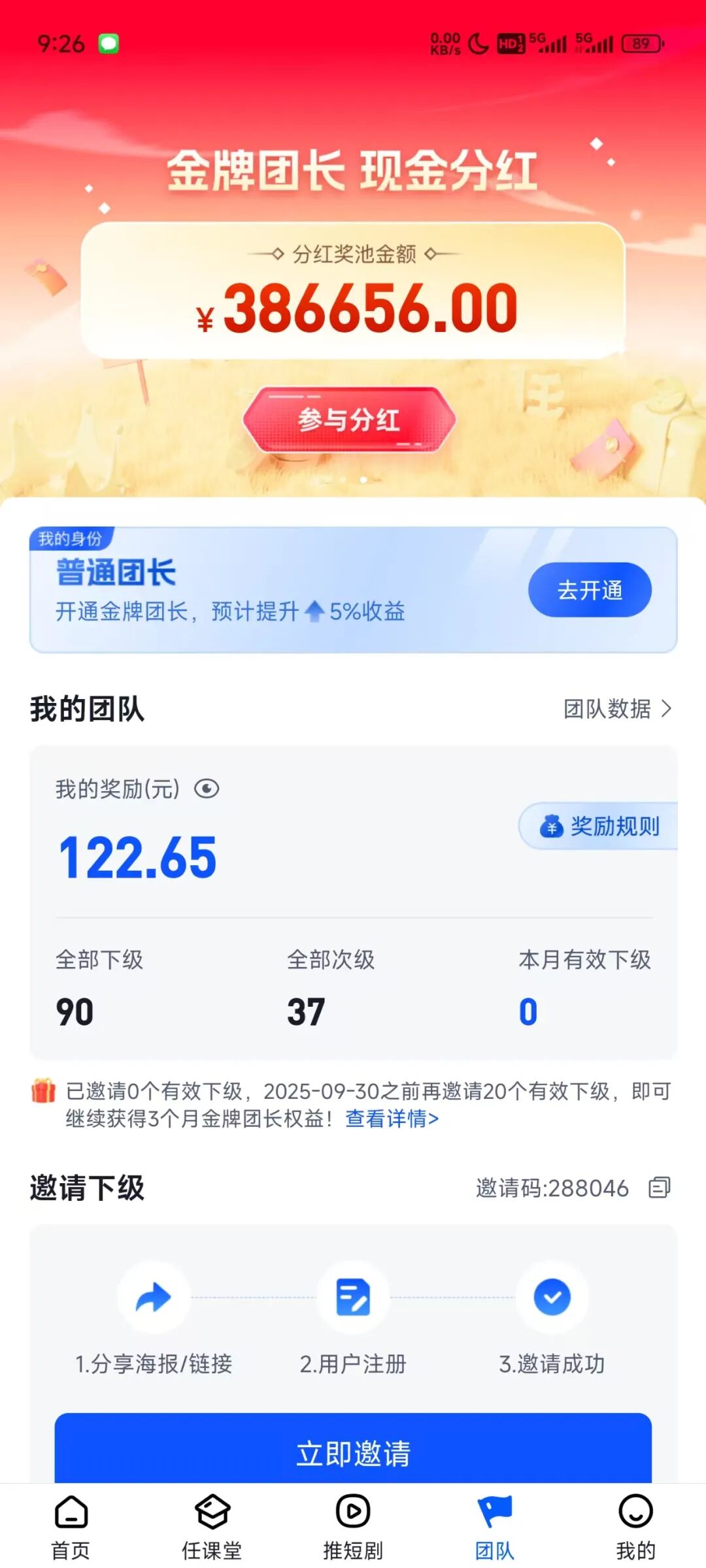The height and width of the screenshot is (1568, 706).
Task: Open 任课堂 from the bottom navigation bar
Action: [211, 1511]
